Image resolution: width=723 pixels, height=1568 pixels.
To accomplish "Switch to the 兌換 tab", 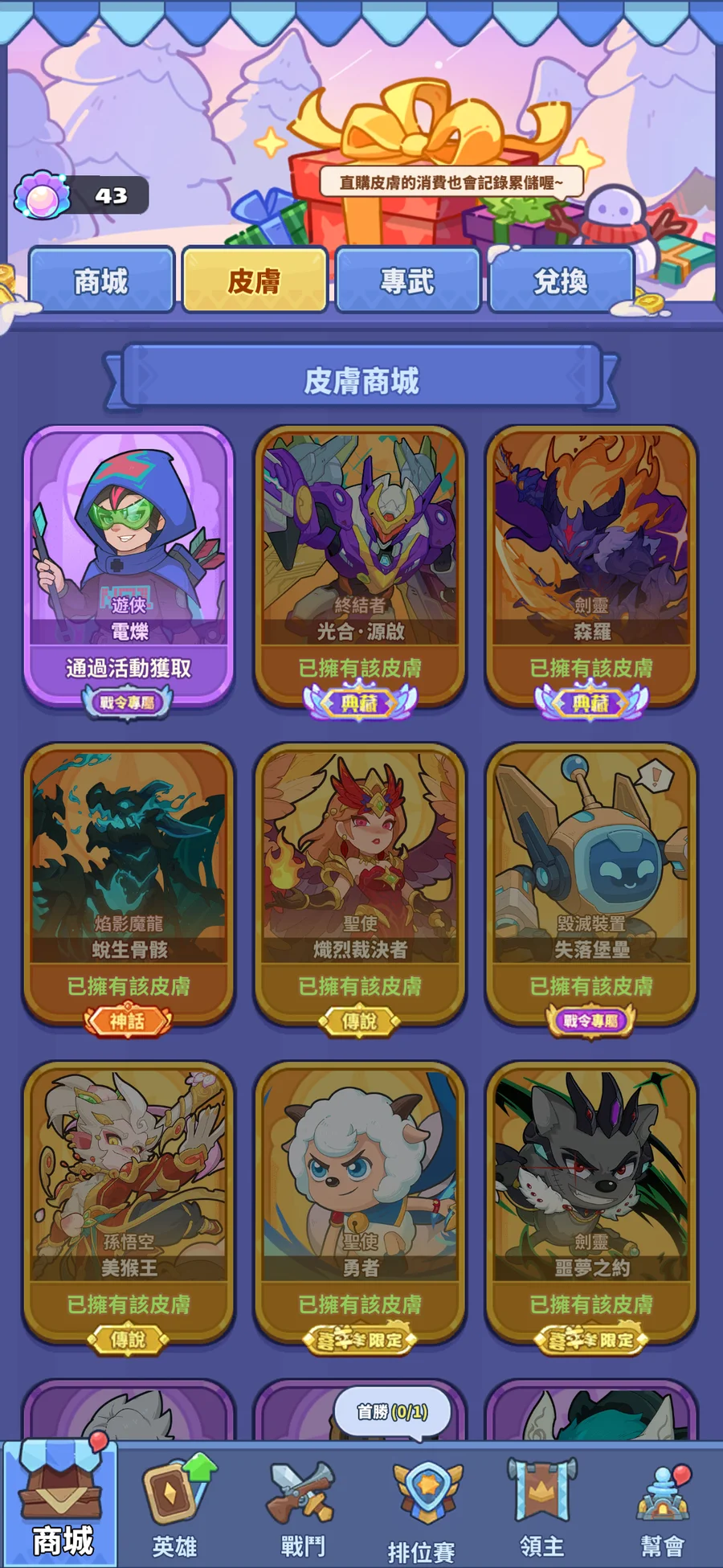I will point(561,280).
